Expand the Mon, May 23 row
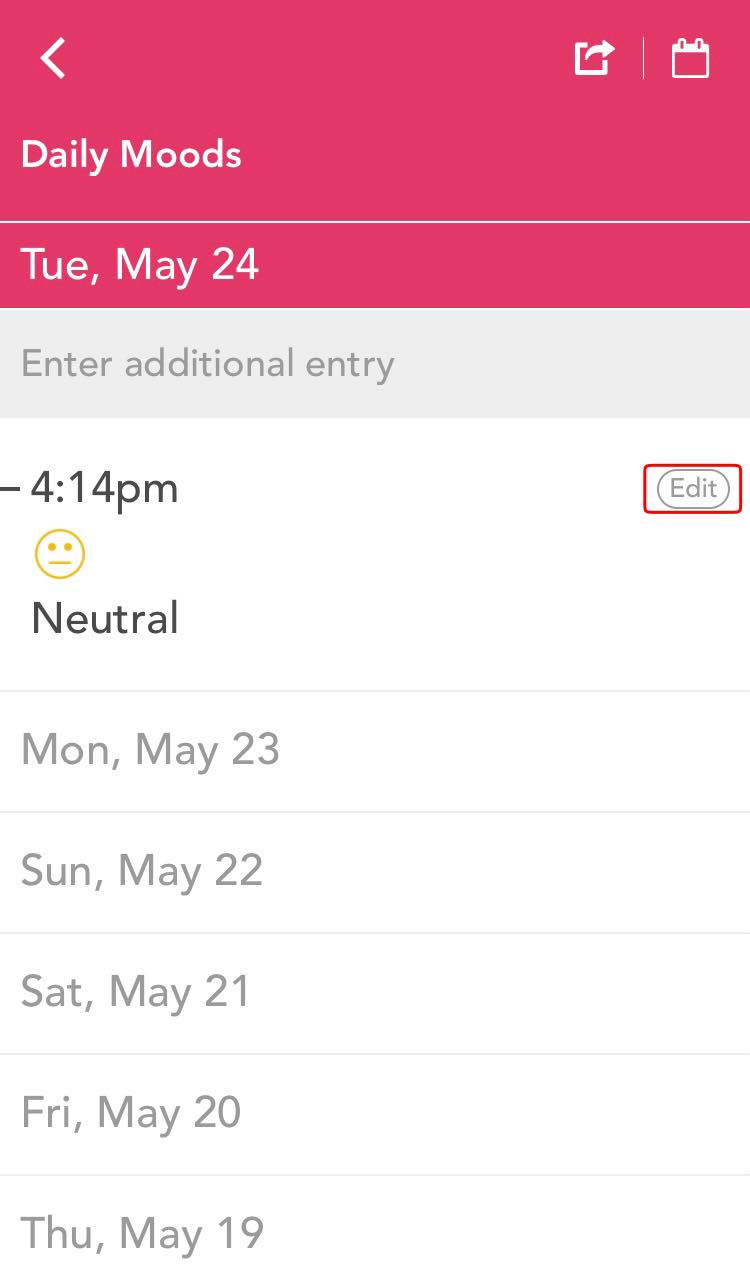The height and width of the screenshot is (1287, 750). [x=375, y=751]
